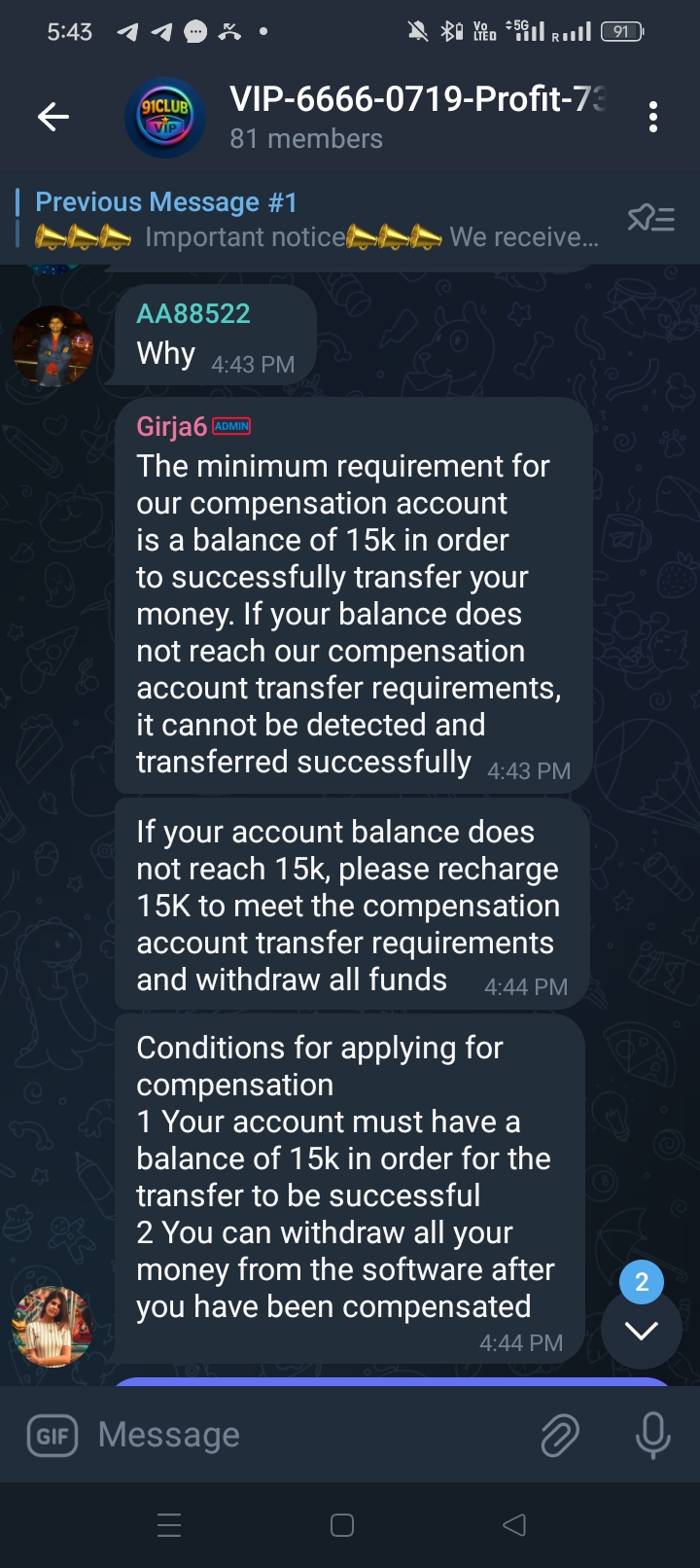The image size is (700, 1568).
Task: Open Girja6's avatar beside the last message
Action: (x=52, y=1327)
